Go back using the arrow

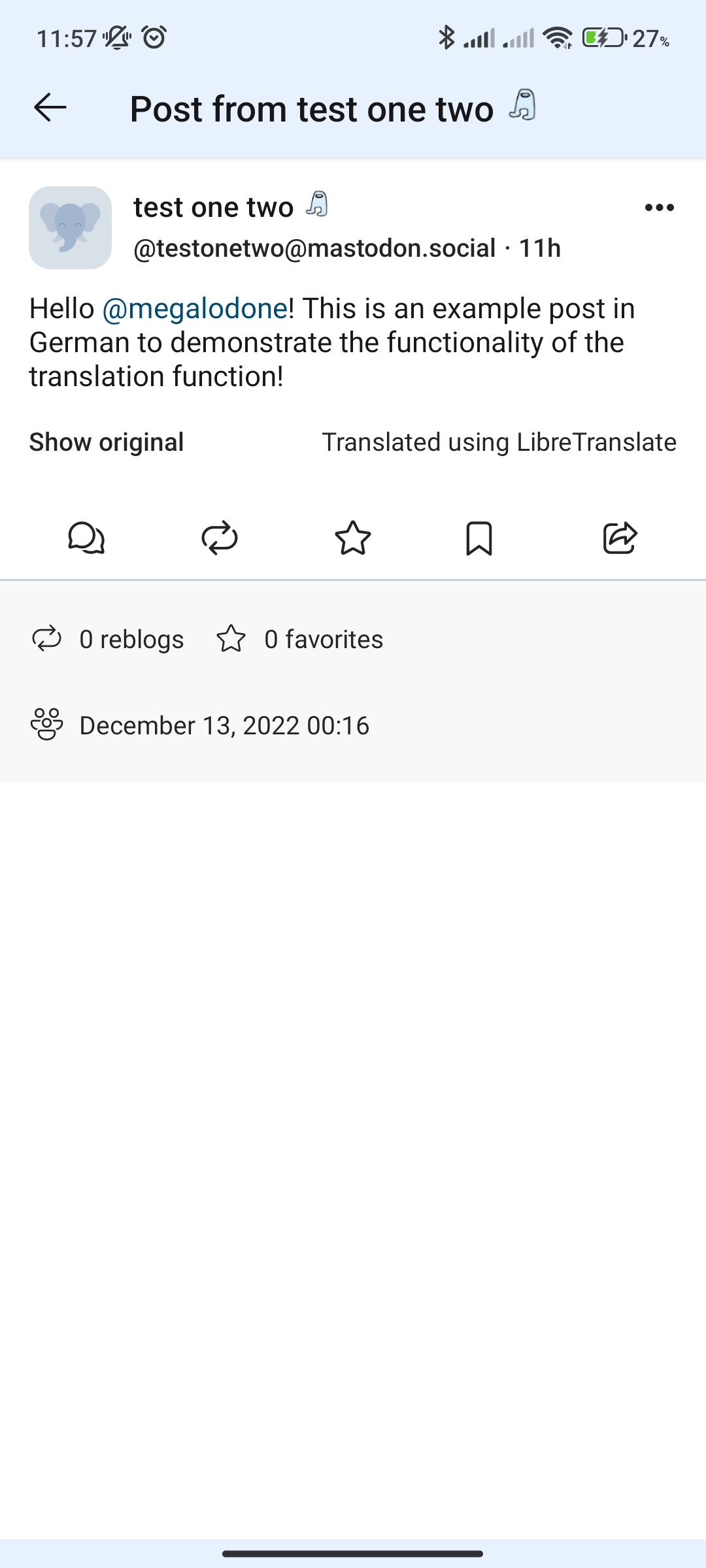point(50,108)
